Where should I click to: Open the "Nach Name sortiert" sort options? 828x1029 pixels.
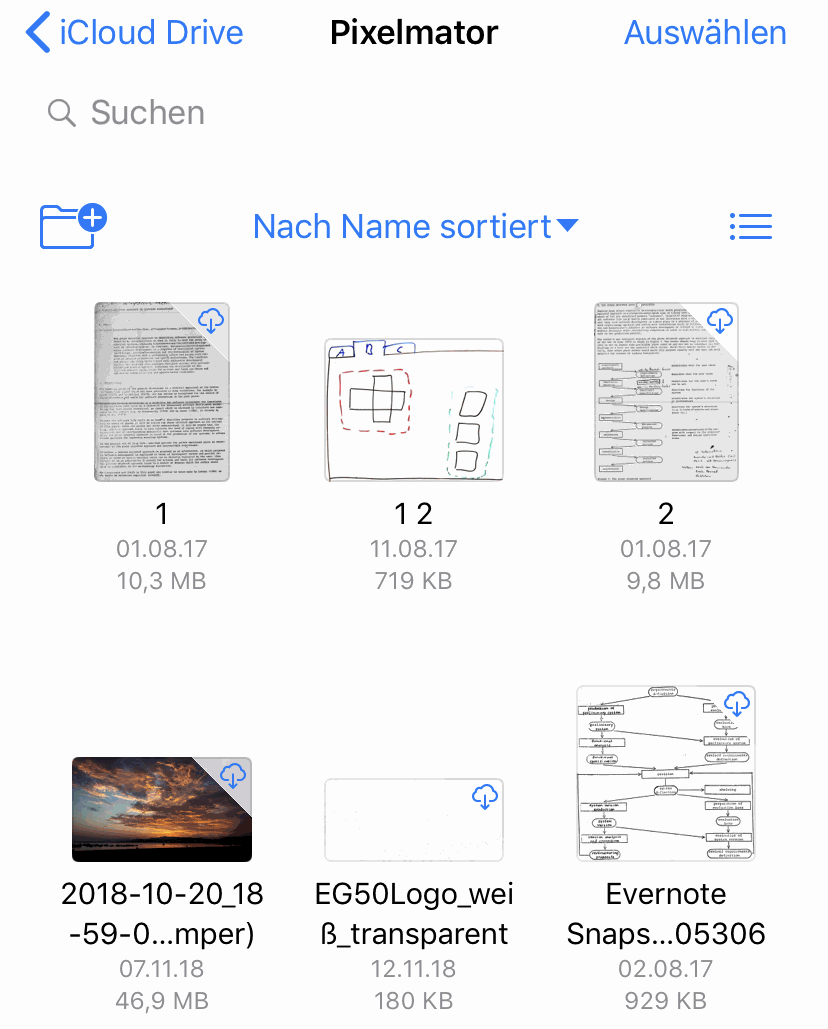point(404,226)
